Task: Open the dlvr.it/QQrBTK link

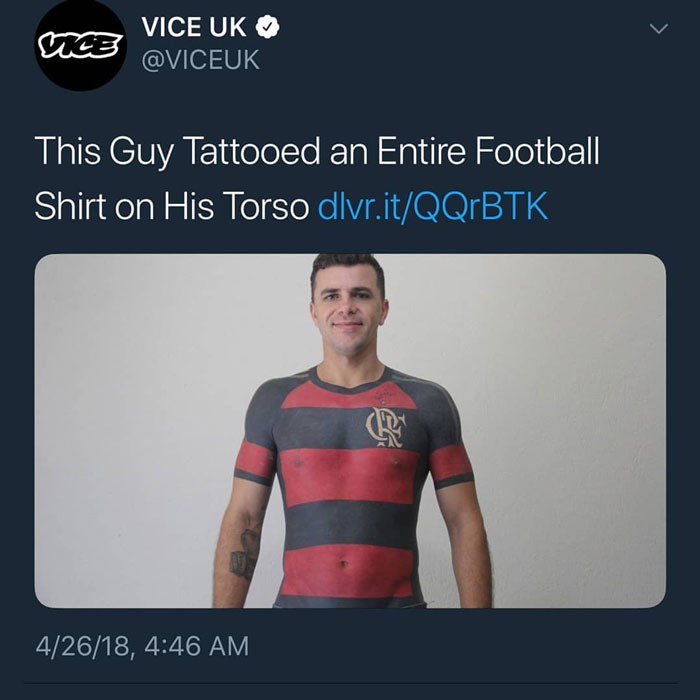Action: click(433, 206)
